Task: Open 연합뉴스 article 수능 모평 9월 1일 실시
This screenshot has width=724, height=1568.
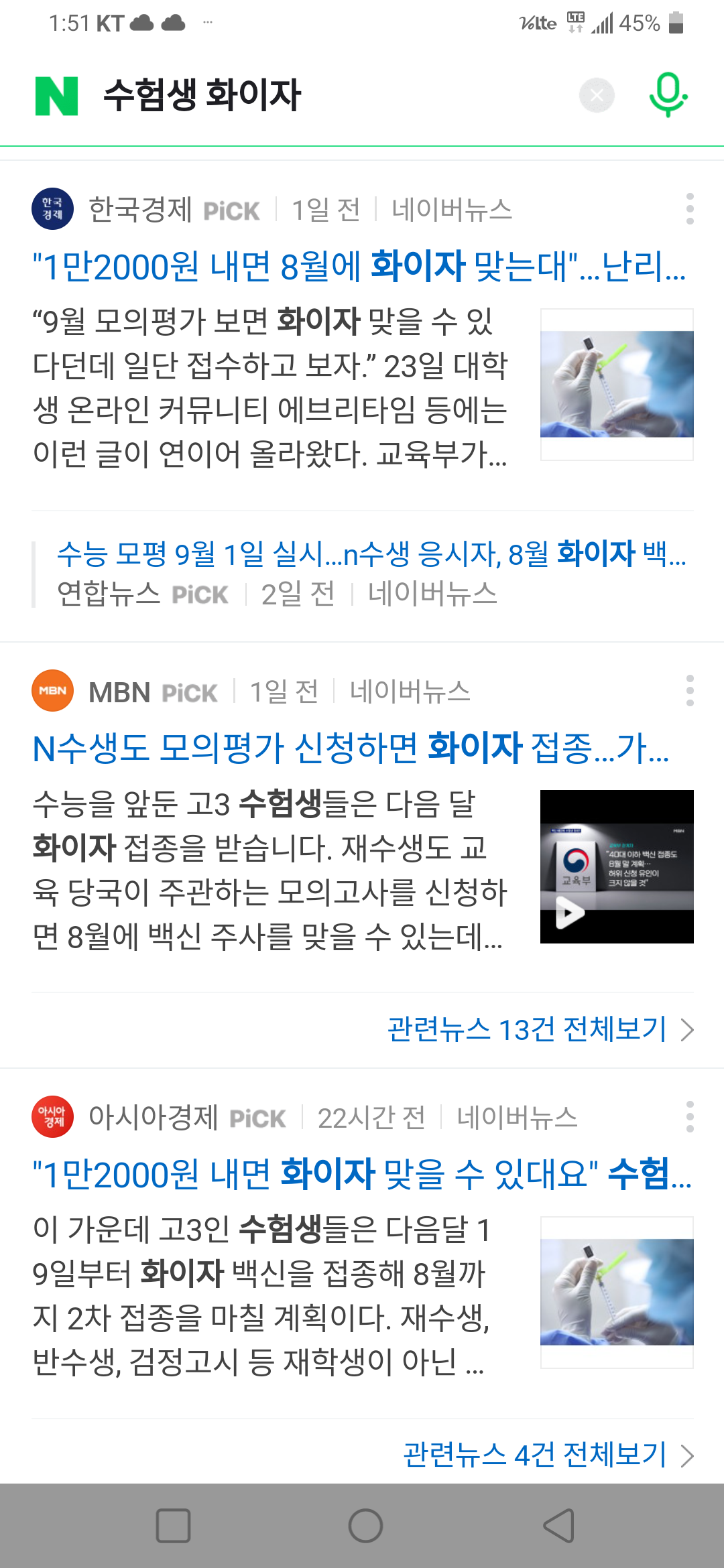Action: [x=371, y=554]
